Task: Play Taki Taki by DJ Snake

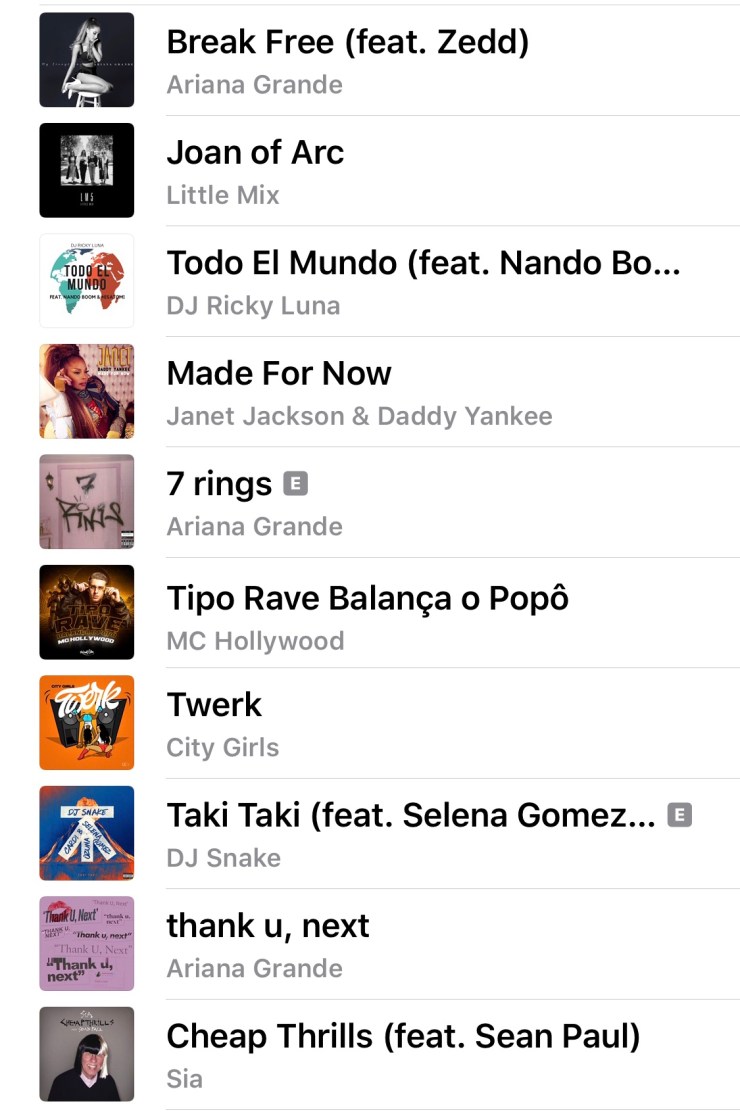Action: click(410, 816)
